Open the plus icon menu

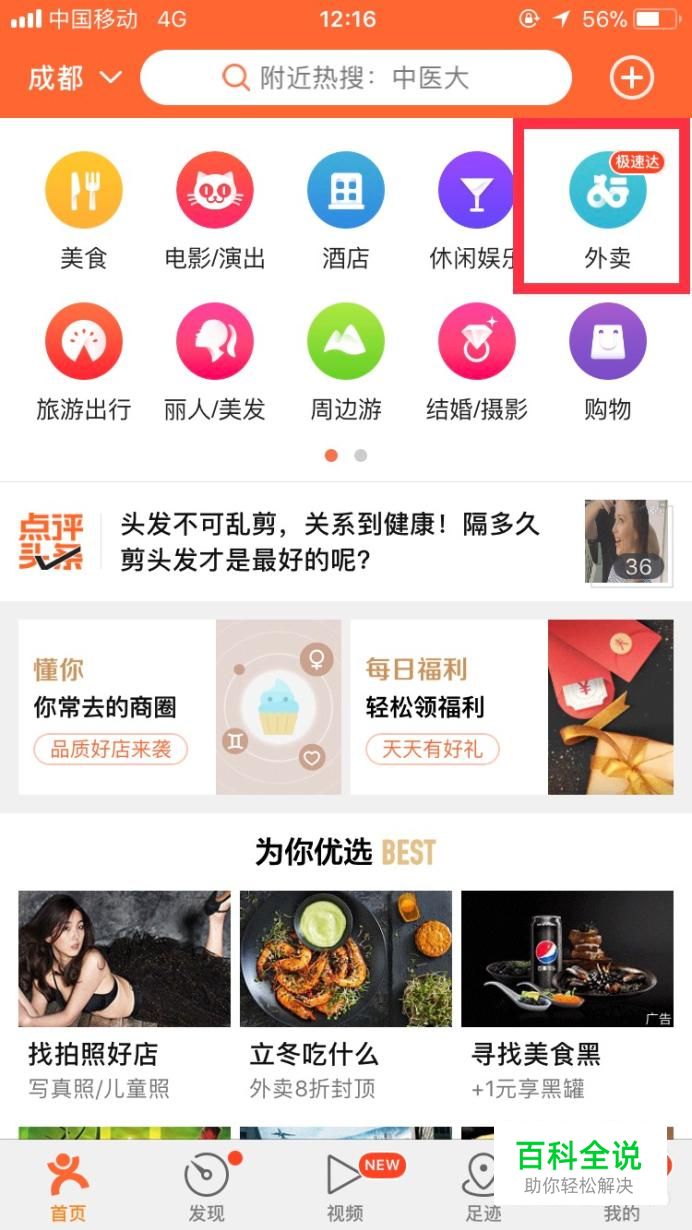632,78
